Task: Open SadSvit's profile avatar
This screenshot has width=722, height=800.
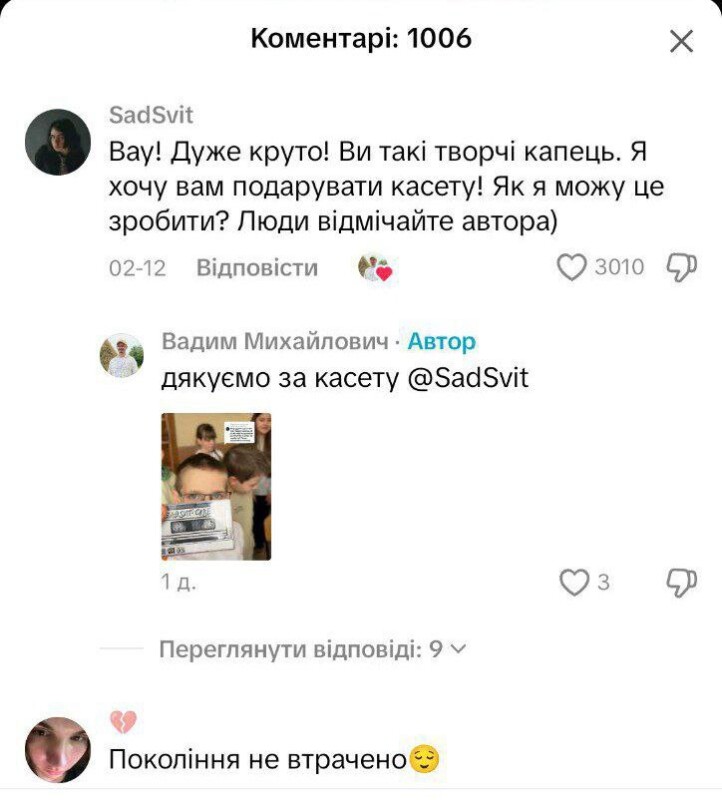Action: [57, 142]
